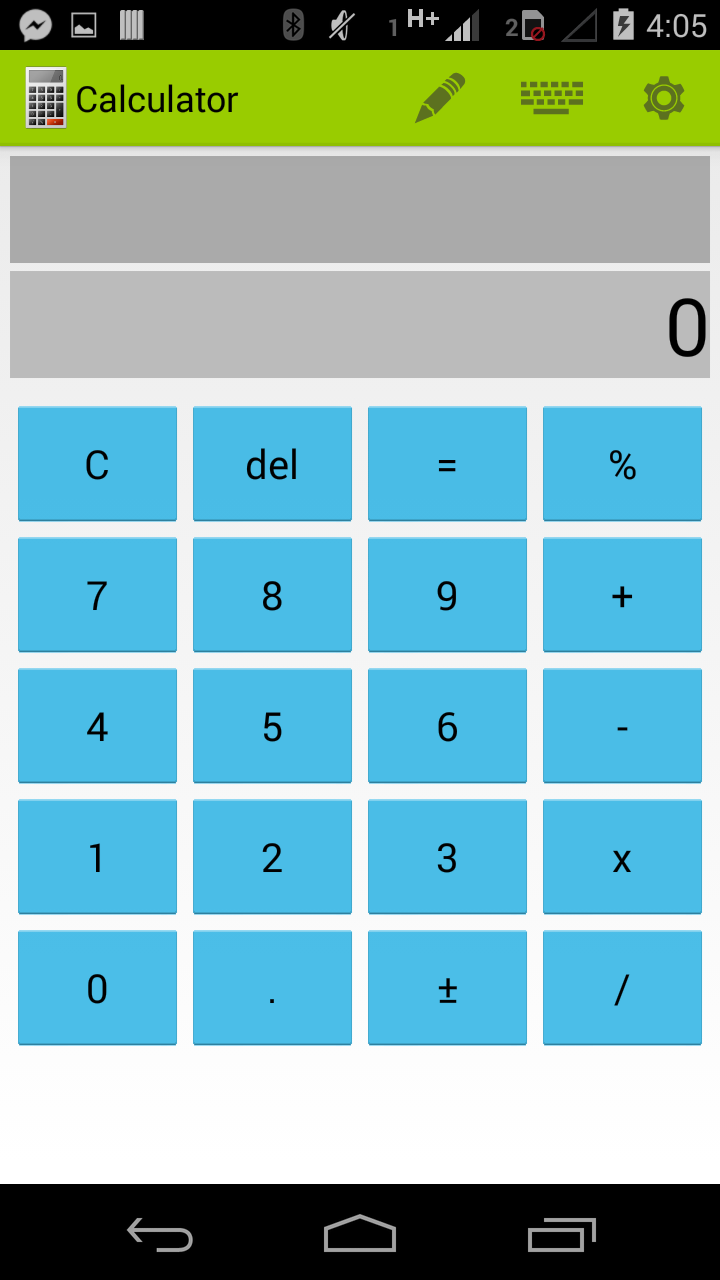The width and height of the screenshot is (720, 1280).
Task: Insert a decimal point
Action: click(x=272, y=988)
